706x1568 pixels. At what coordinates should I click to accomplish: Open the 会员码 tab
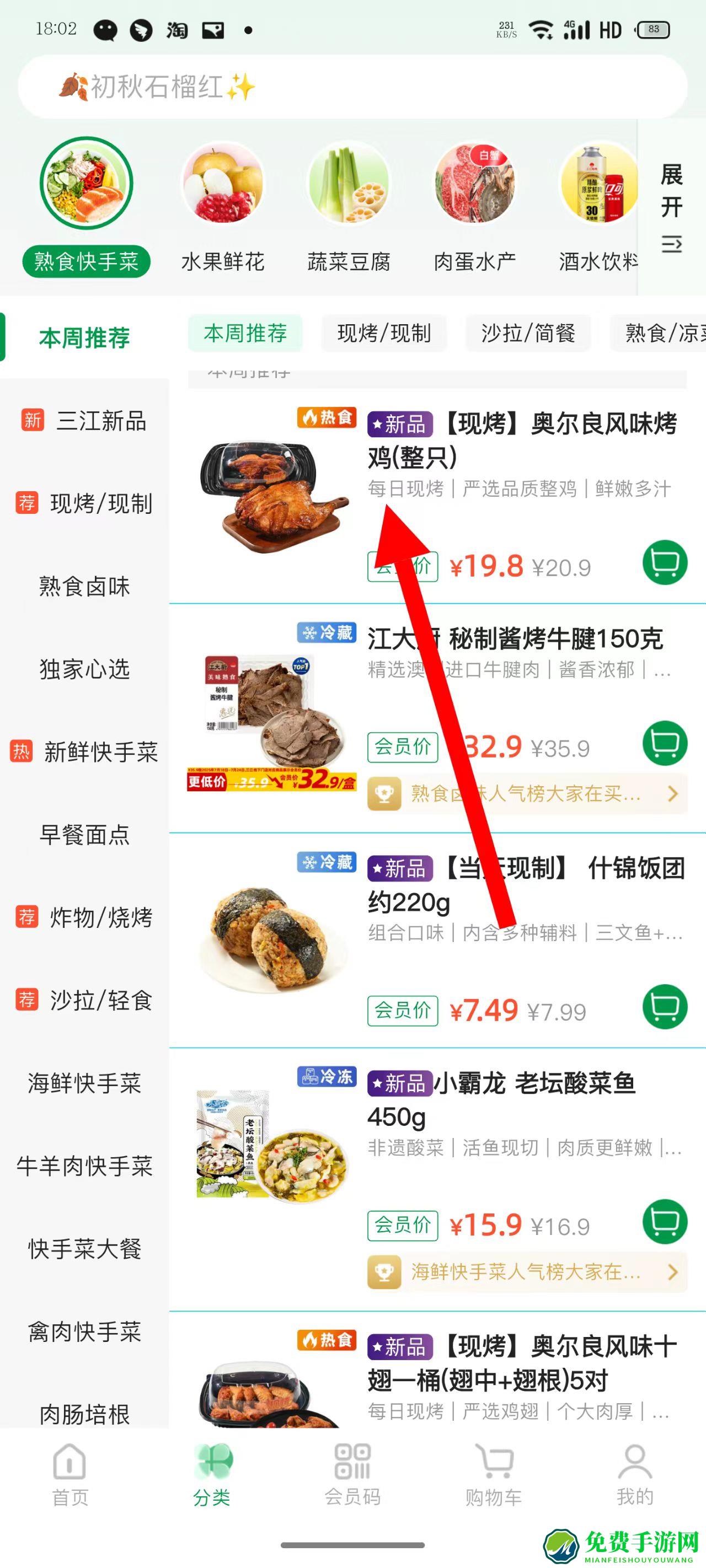352,1474
